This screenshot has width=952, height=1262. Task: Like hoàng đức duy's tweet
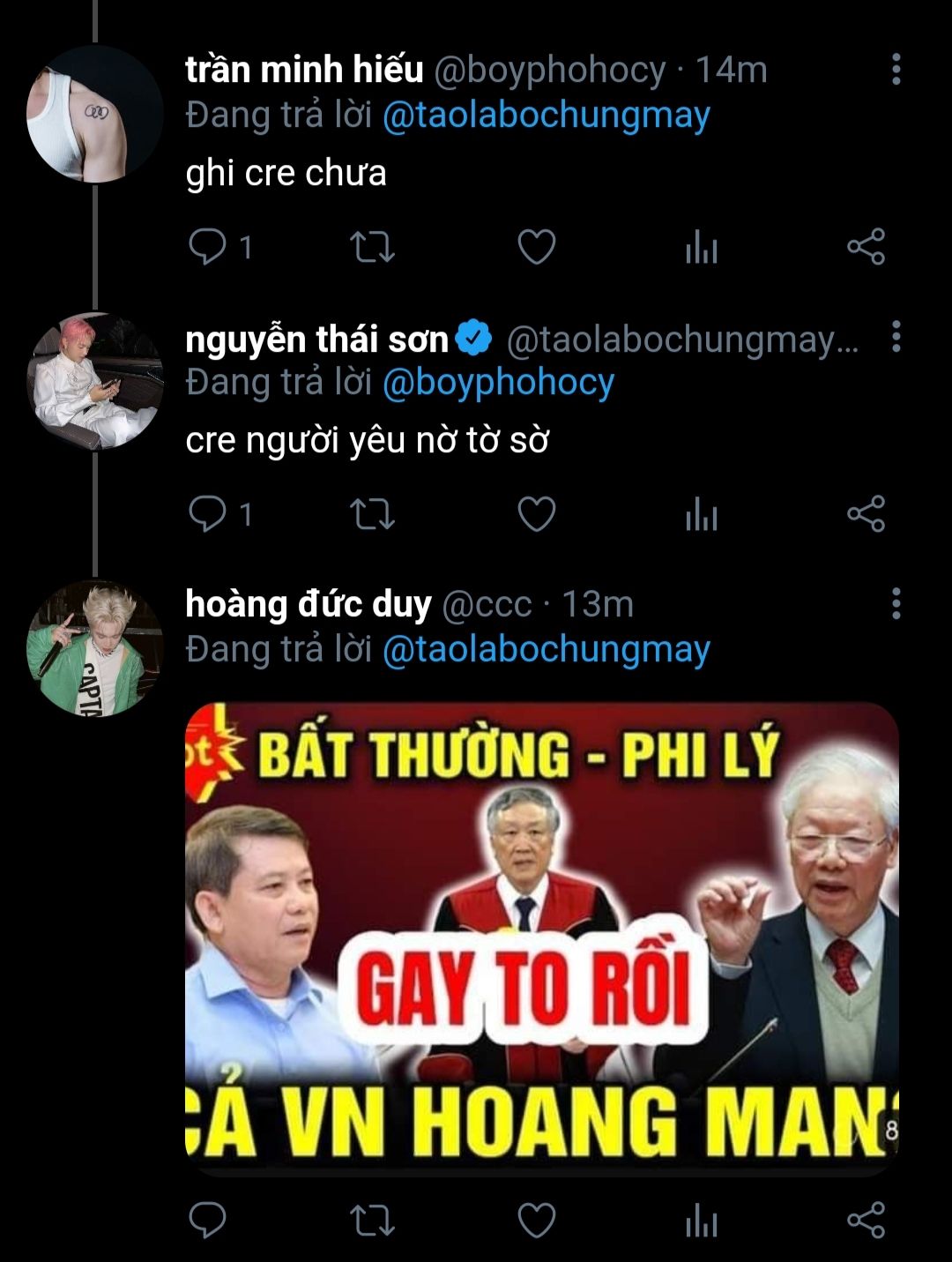(536, 1221)
